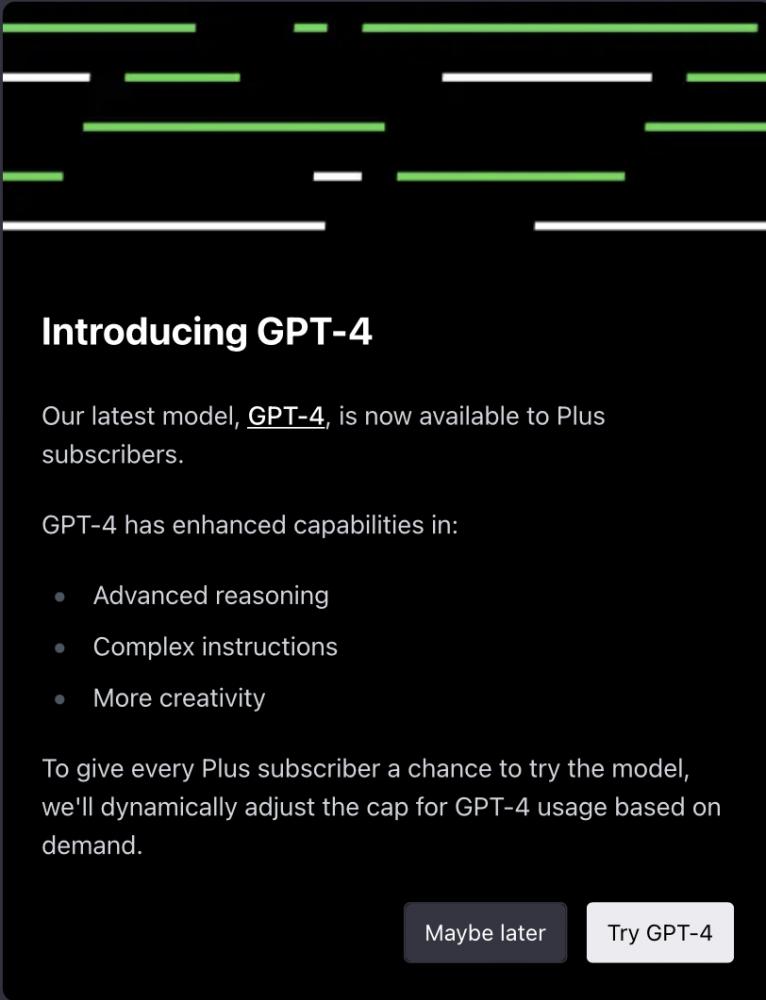Open the underlined GPT-4 link

(286, 416)
